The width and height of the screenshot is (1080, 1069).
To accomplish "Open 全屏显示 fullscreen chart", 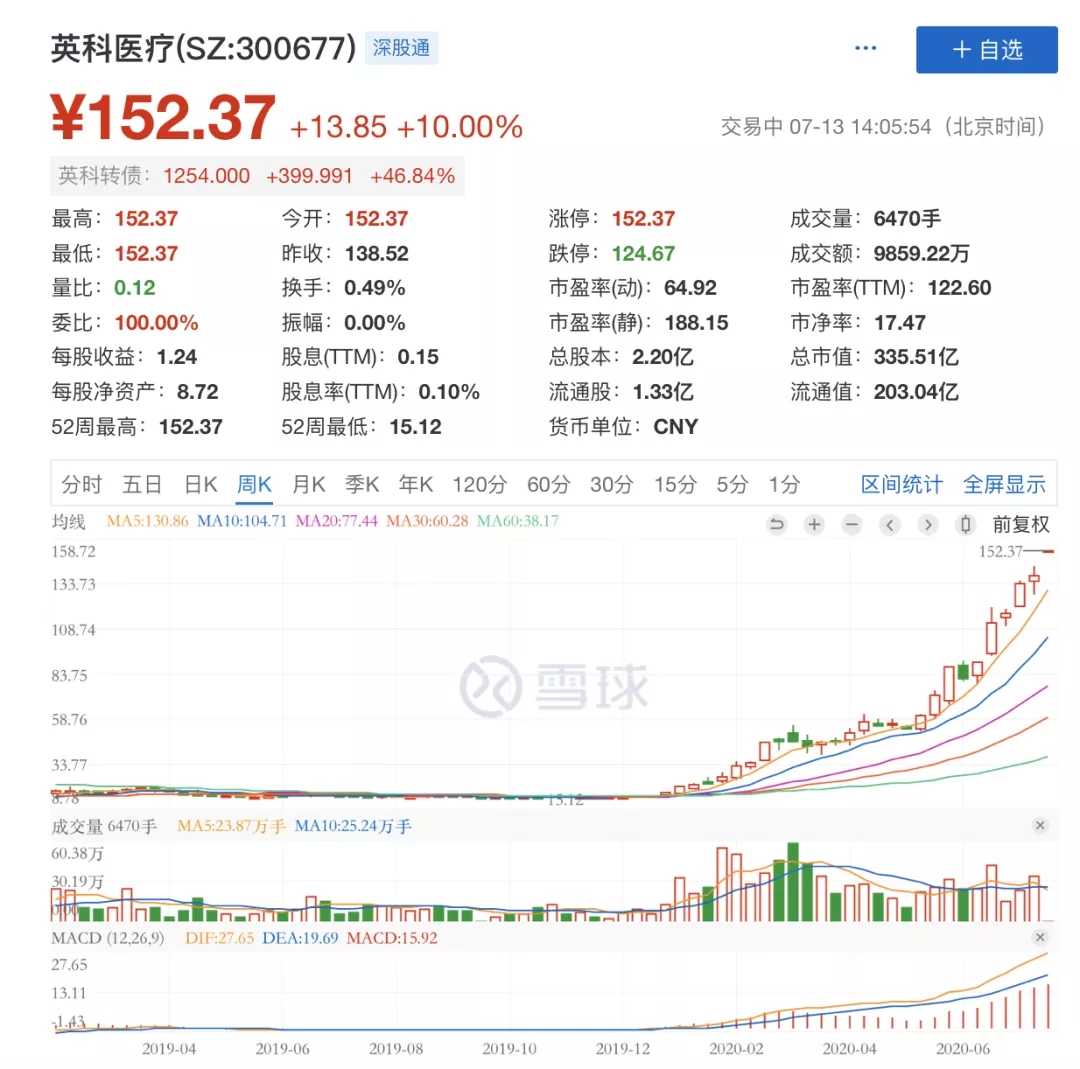I will tap(1004, 485).
